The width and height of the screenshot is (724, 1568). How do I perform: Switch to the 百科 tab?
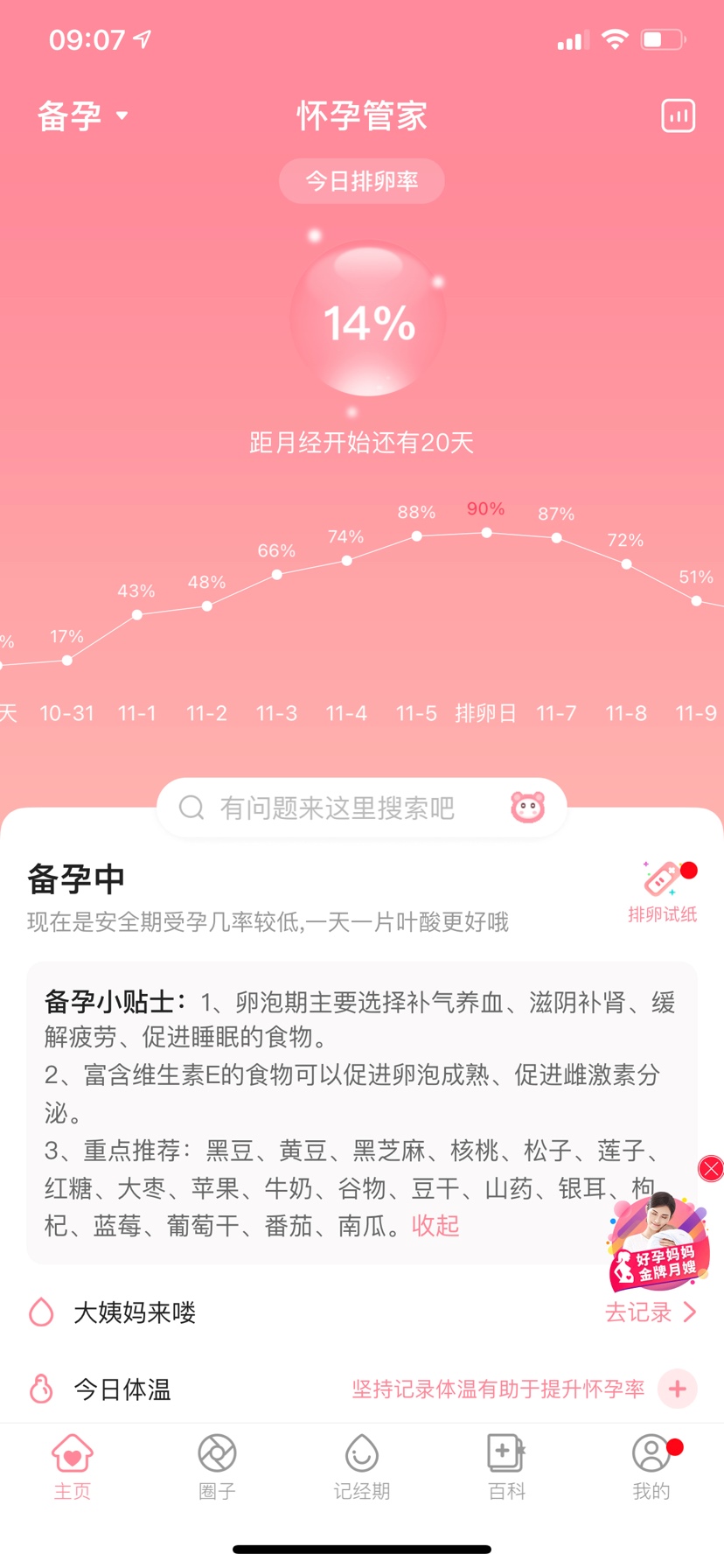click(506, 1467)
